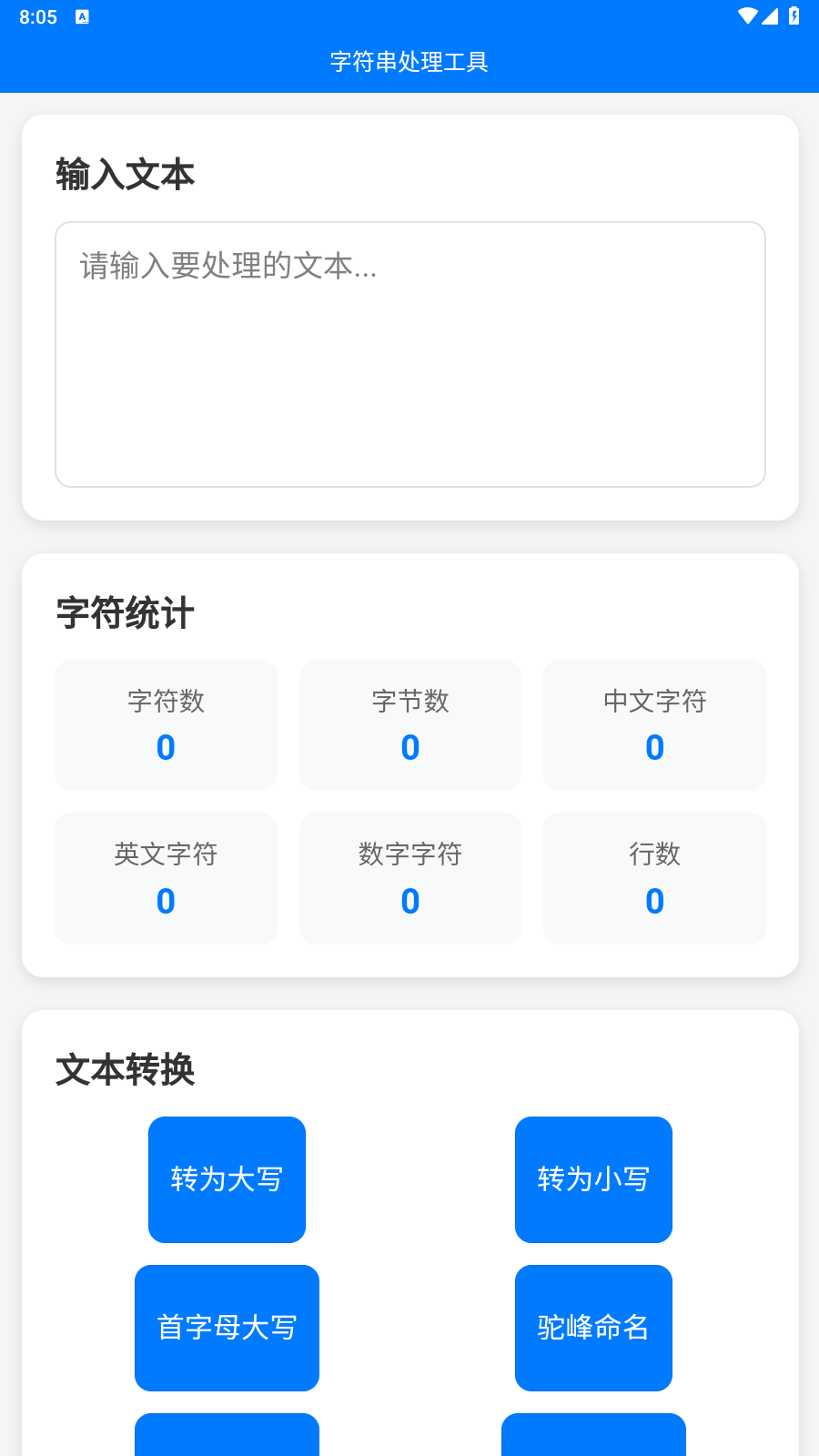Tap the 字节数 statistic card

click(409, 724)
